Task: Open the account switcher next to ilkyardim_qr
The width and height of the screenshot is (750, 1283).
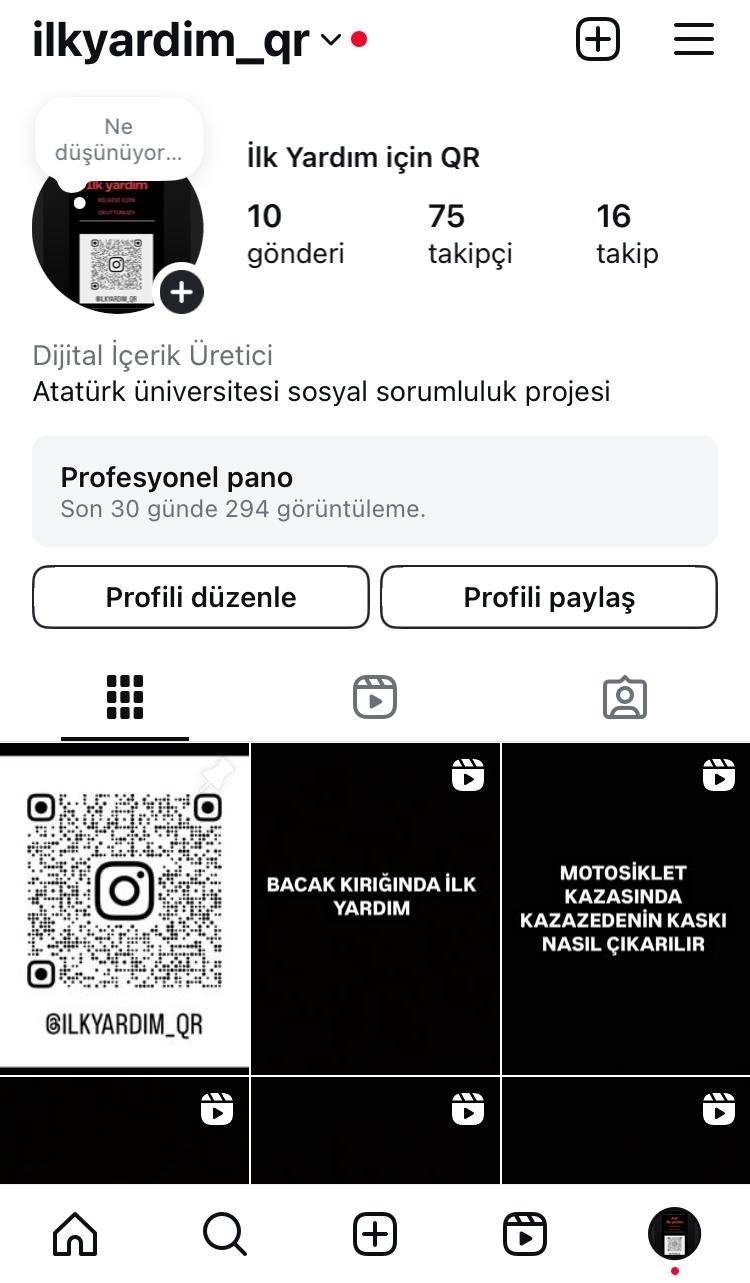Action: coord(331,40)
